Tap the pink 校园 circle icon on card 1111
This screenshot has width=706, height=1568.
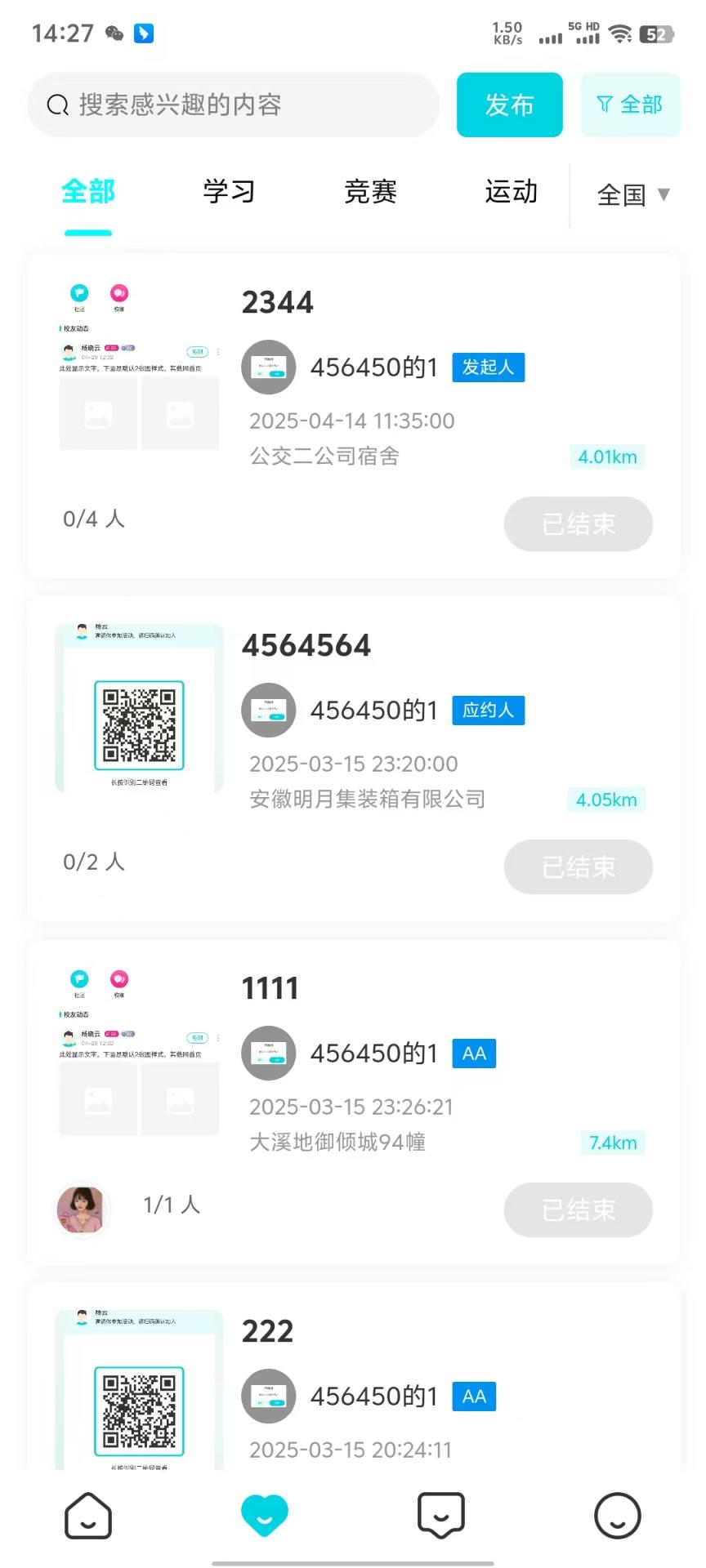118,977
